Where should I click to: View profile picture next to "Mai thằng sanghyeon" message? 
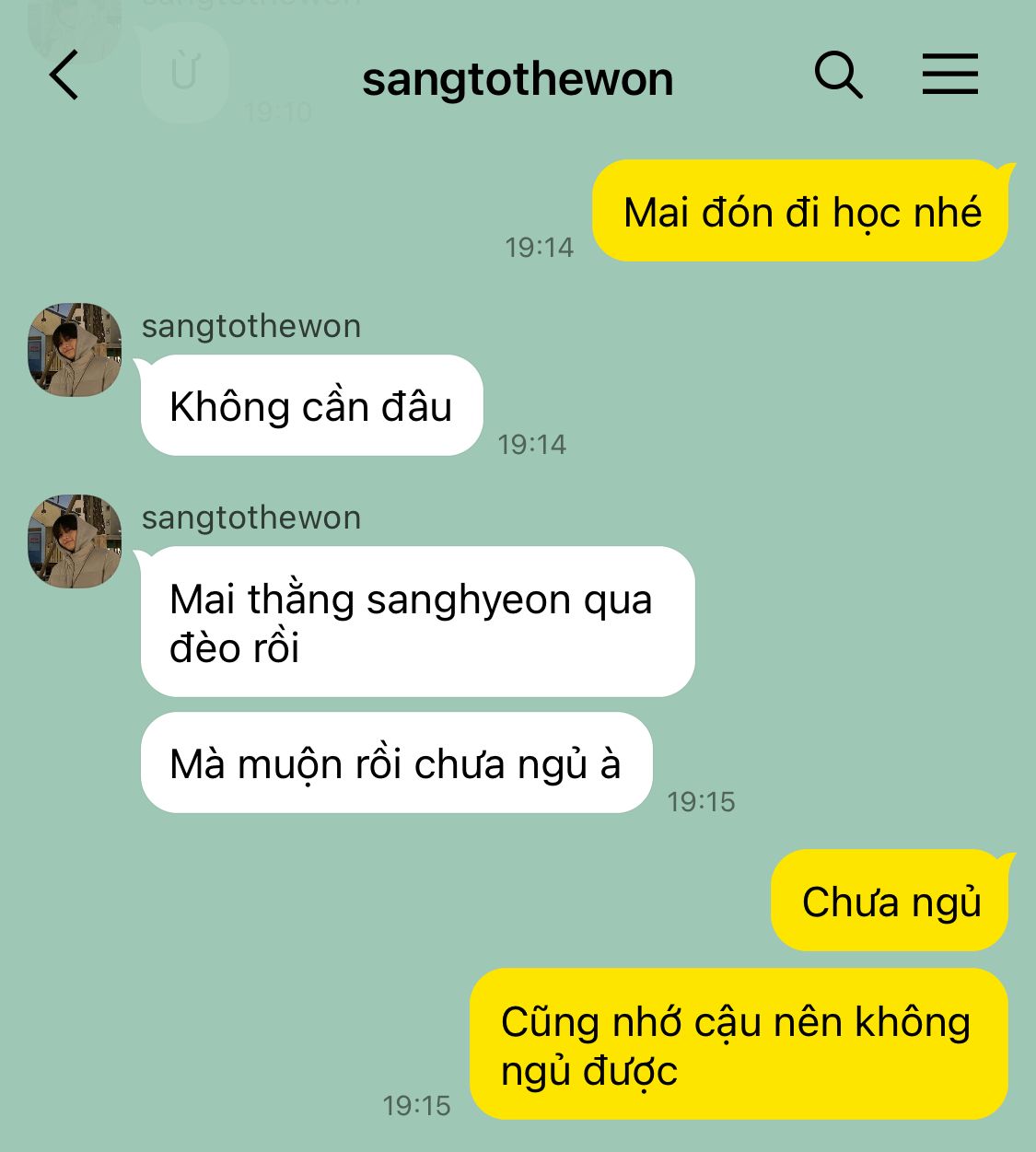[x=75, y=541]
